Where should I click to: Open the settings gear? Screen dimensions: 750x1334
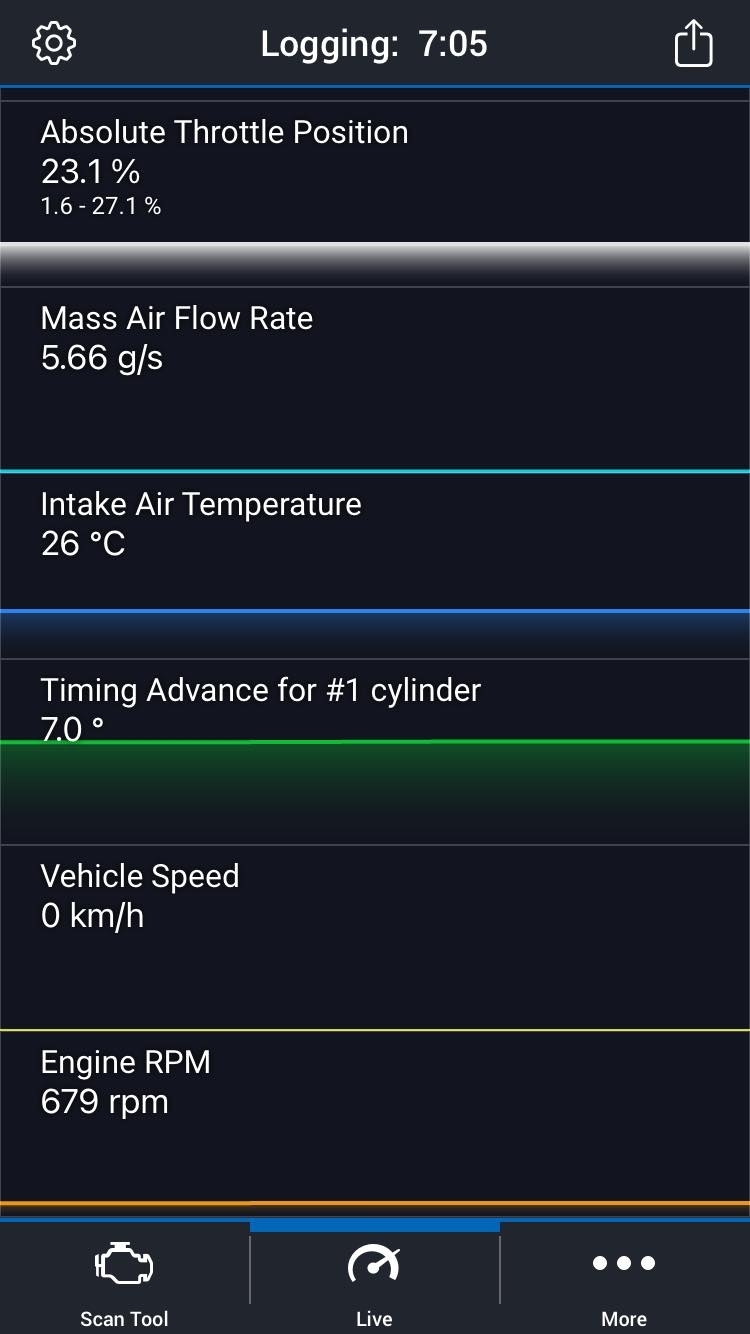(x=54, y=44)
